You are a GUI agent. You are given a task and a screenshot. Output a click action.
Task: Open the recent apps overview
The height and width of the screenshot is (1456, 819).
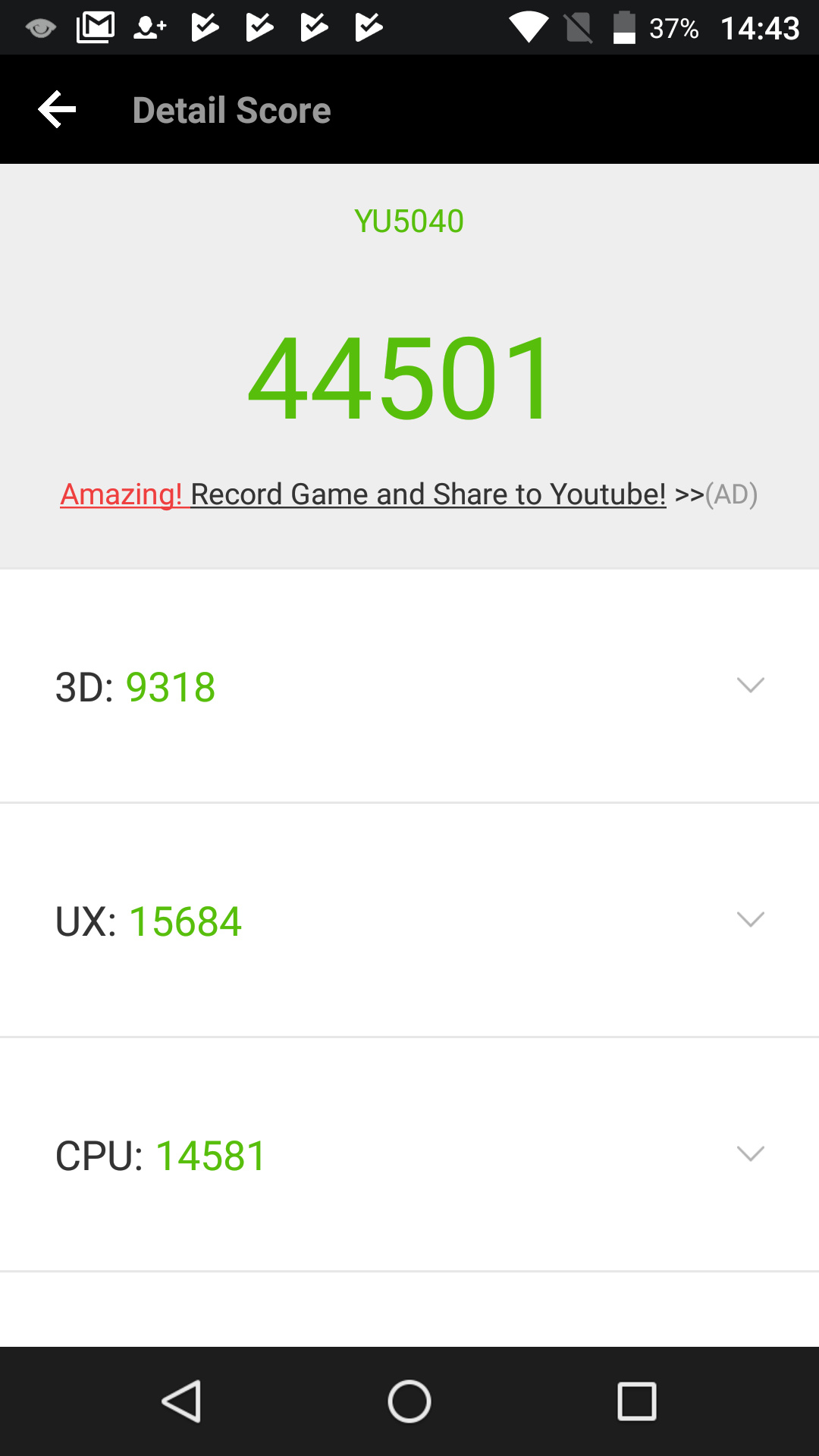(637, 1401)
